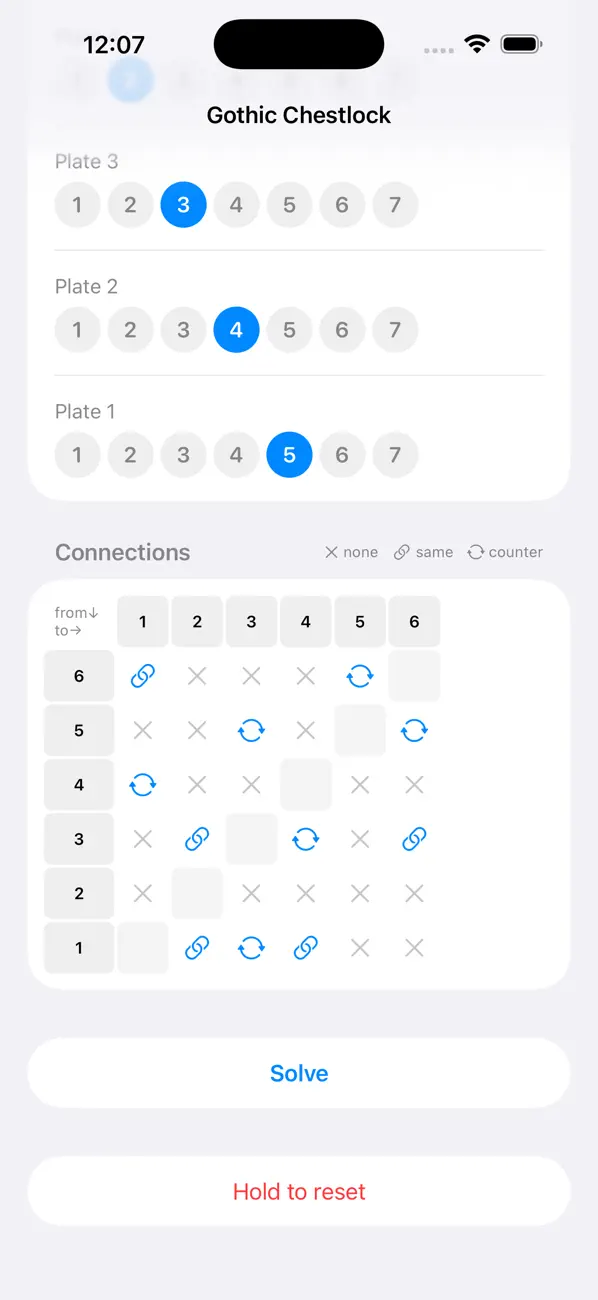Change the connection from 3 to 2
Image resolution: width=598 pixels, height=1300 pixels.
point(197,839)
